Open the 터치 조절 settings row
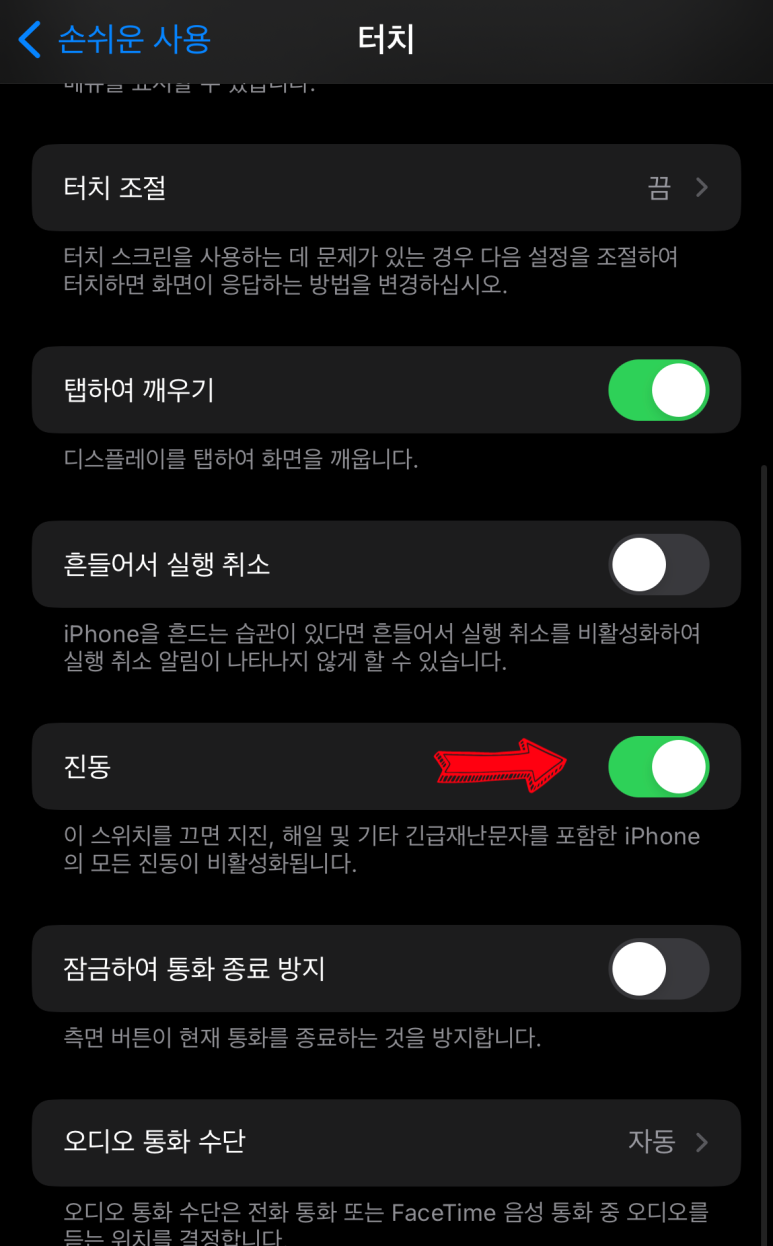Viewport: 773px width, 1246px height. click(386, 188)
